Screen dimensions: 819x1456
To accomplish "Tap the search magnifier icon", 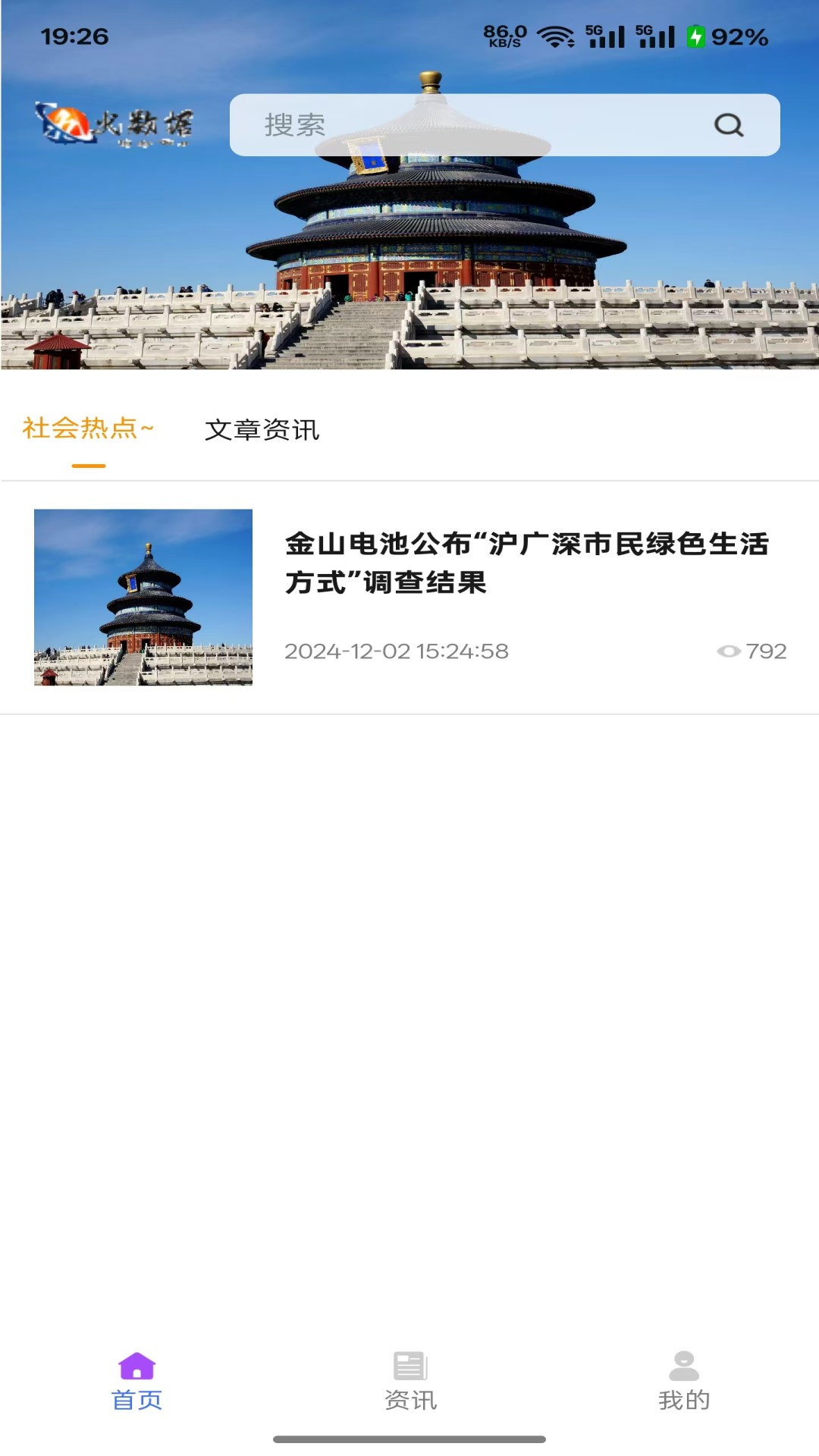I will [x=729, y=124].
